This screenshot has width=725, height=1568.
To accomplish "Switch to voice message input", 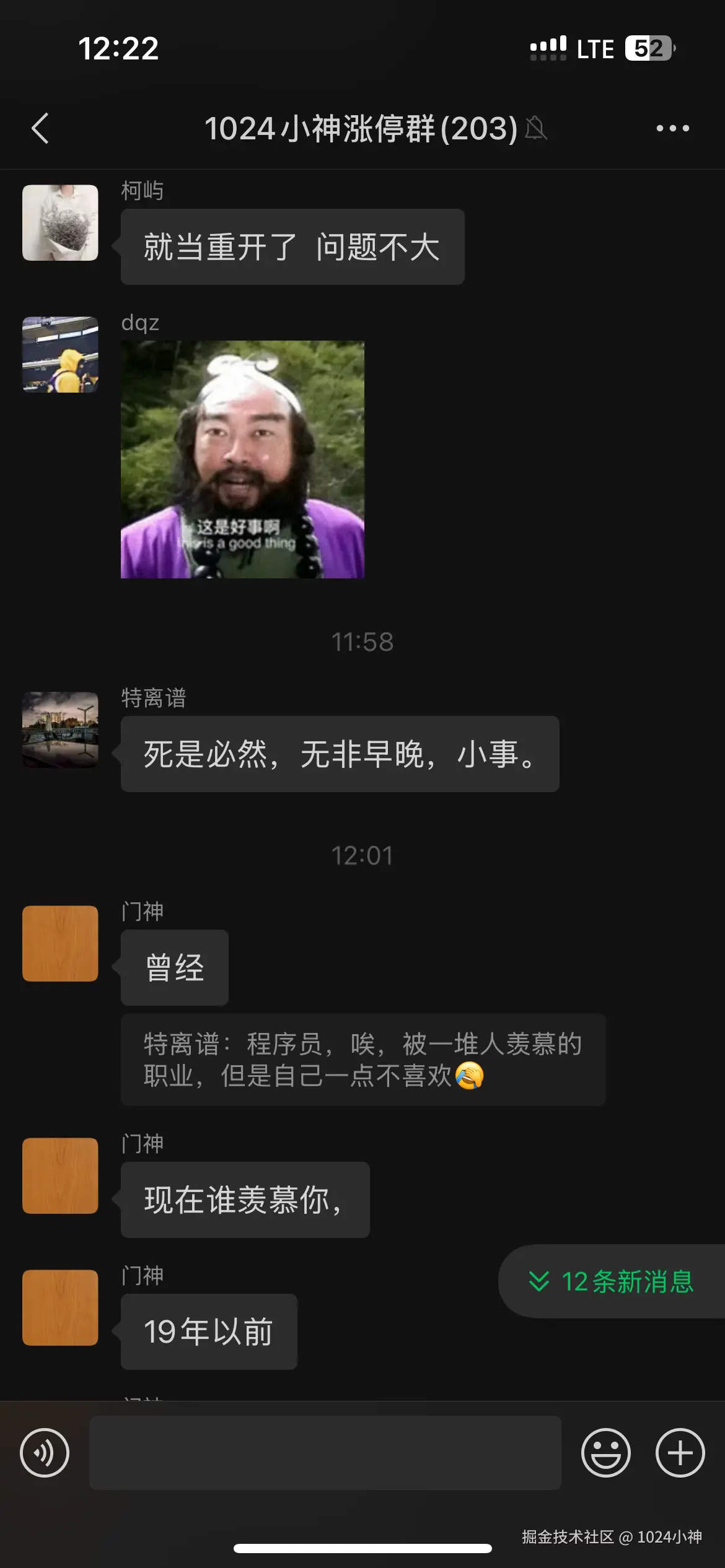I will point(45,1452).
